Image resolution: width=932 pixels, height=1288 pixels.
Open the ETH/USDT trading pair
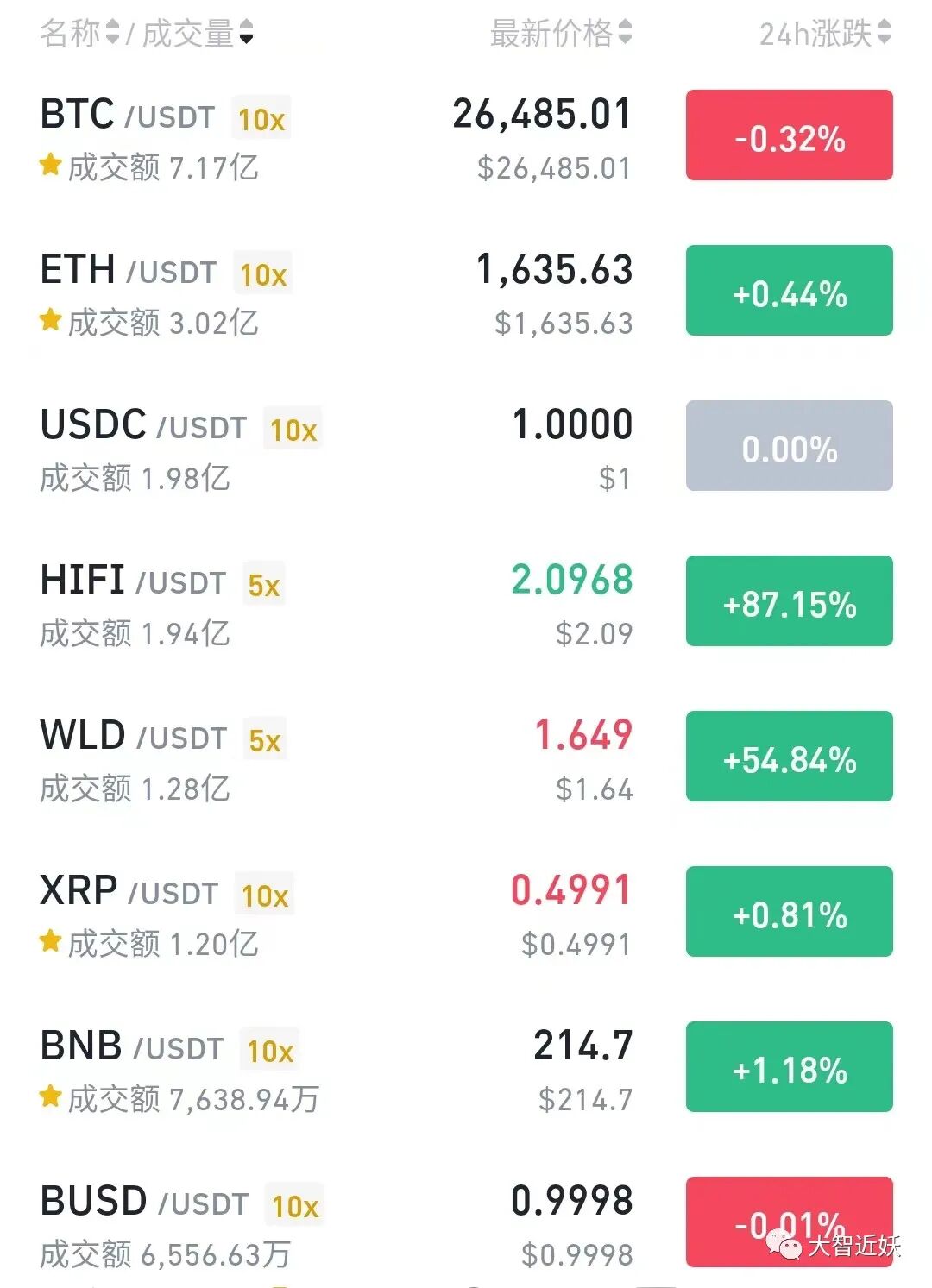click(466, 293)
